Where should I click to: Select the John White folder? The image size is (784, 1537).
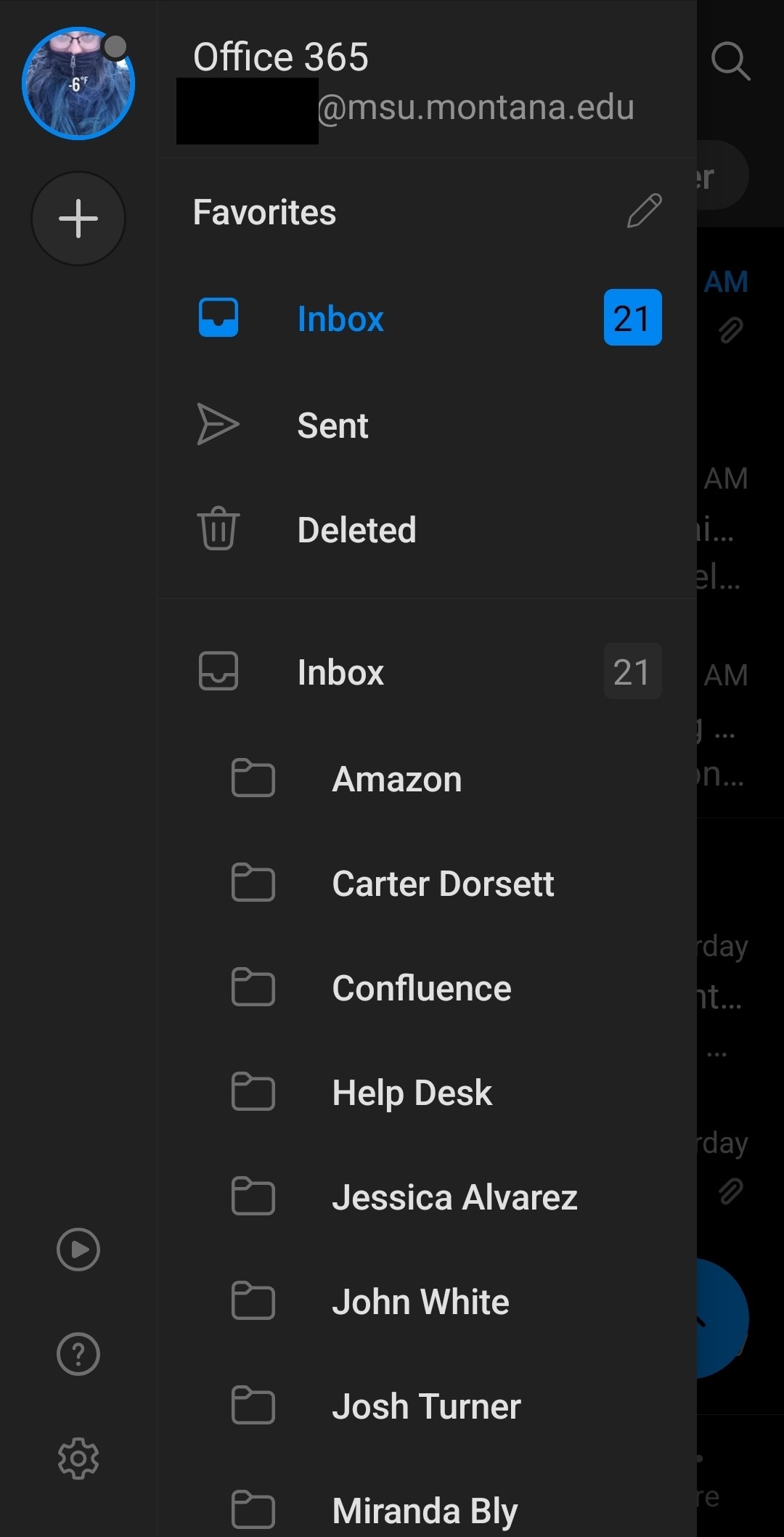pos(420,1301)
